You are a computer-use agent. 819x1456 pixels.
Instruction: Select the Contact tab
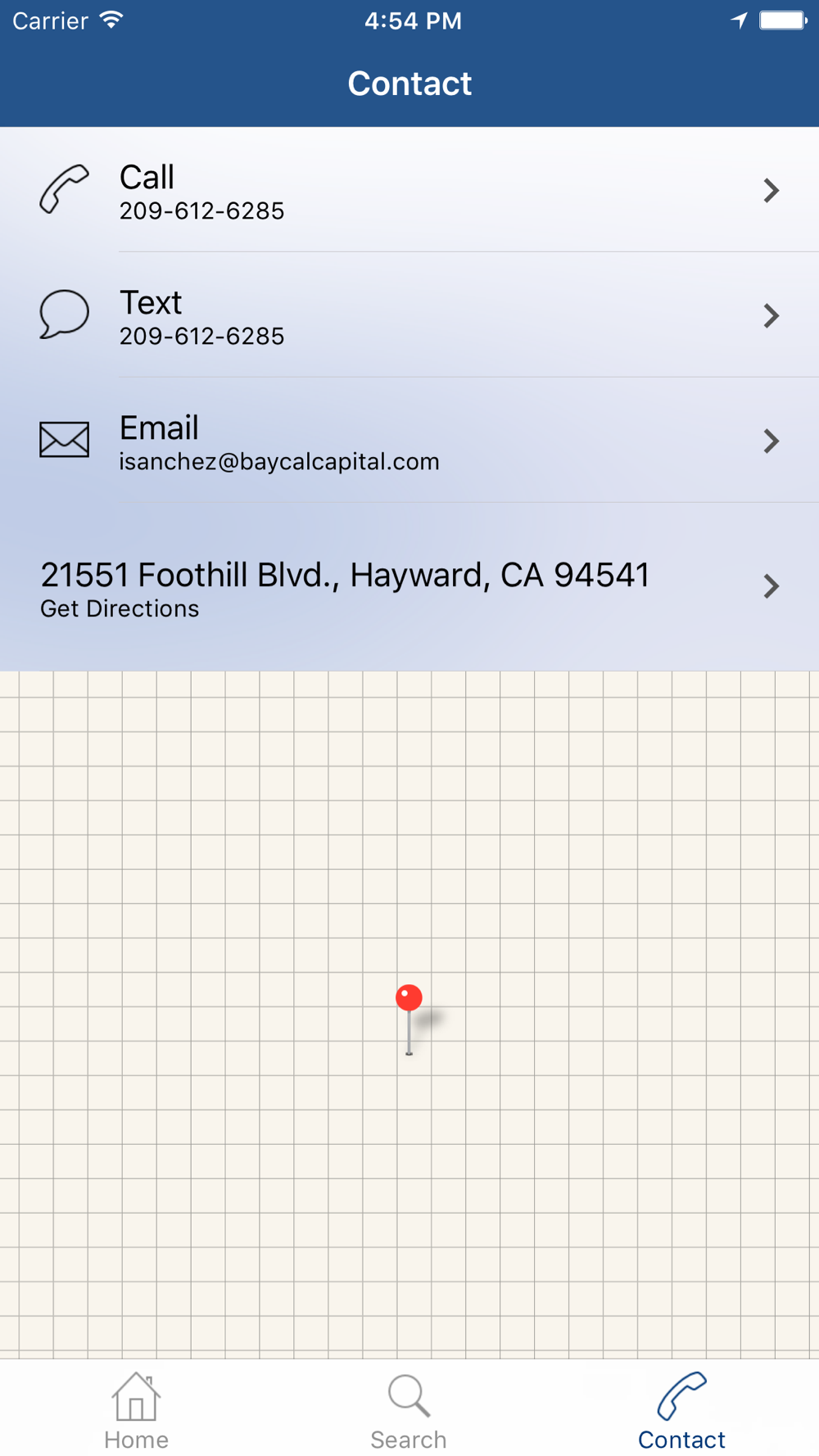681,1410
